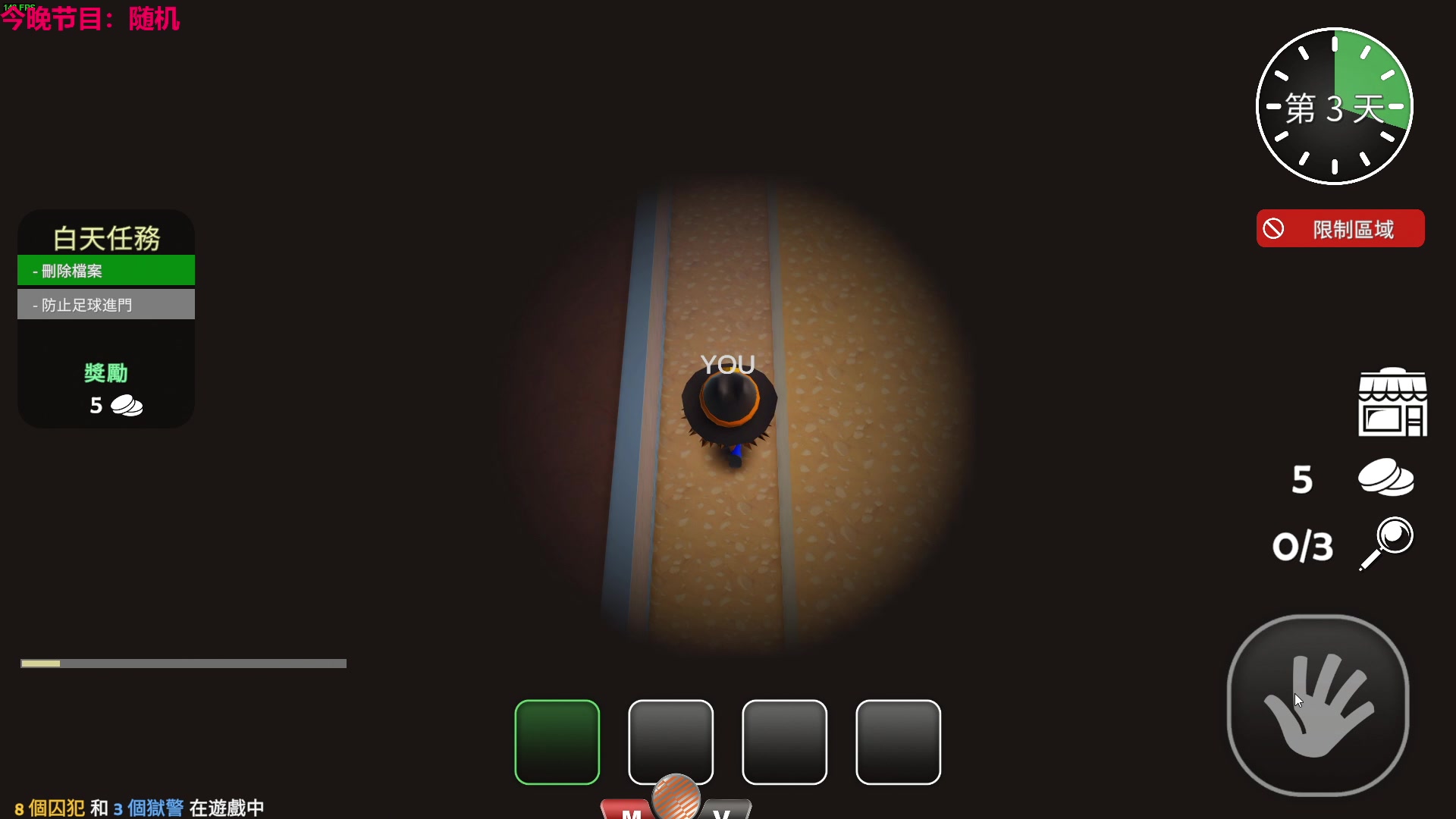This screenshot has width=1456, height=819.
Task: Select the third inventory slot
Action: (785, 742)
